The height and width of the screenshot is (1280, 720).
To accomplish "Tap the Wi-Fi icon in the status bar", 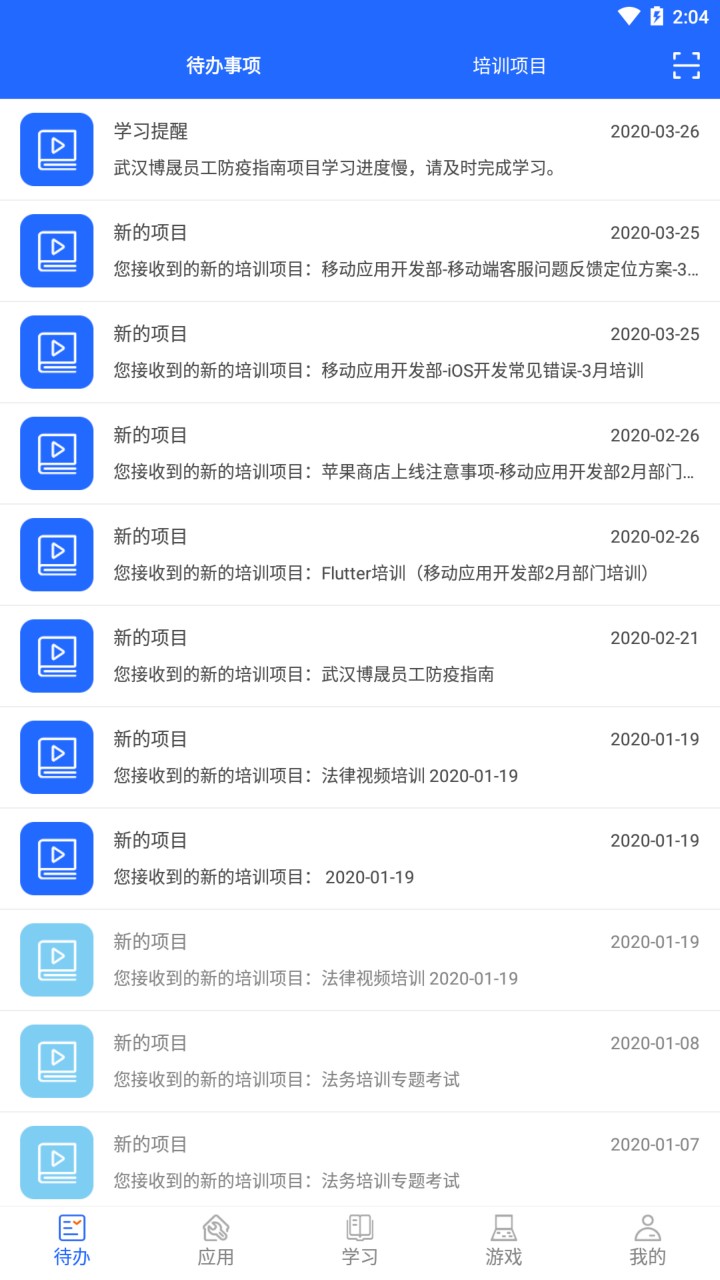I will pos(626,15).
